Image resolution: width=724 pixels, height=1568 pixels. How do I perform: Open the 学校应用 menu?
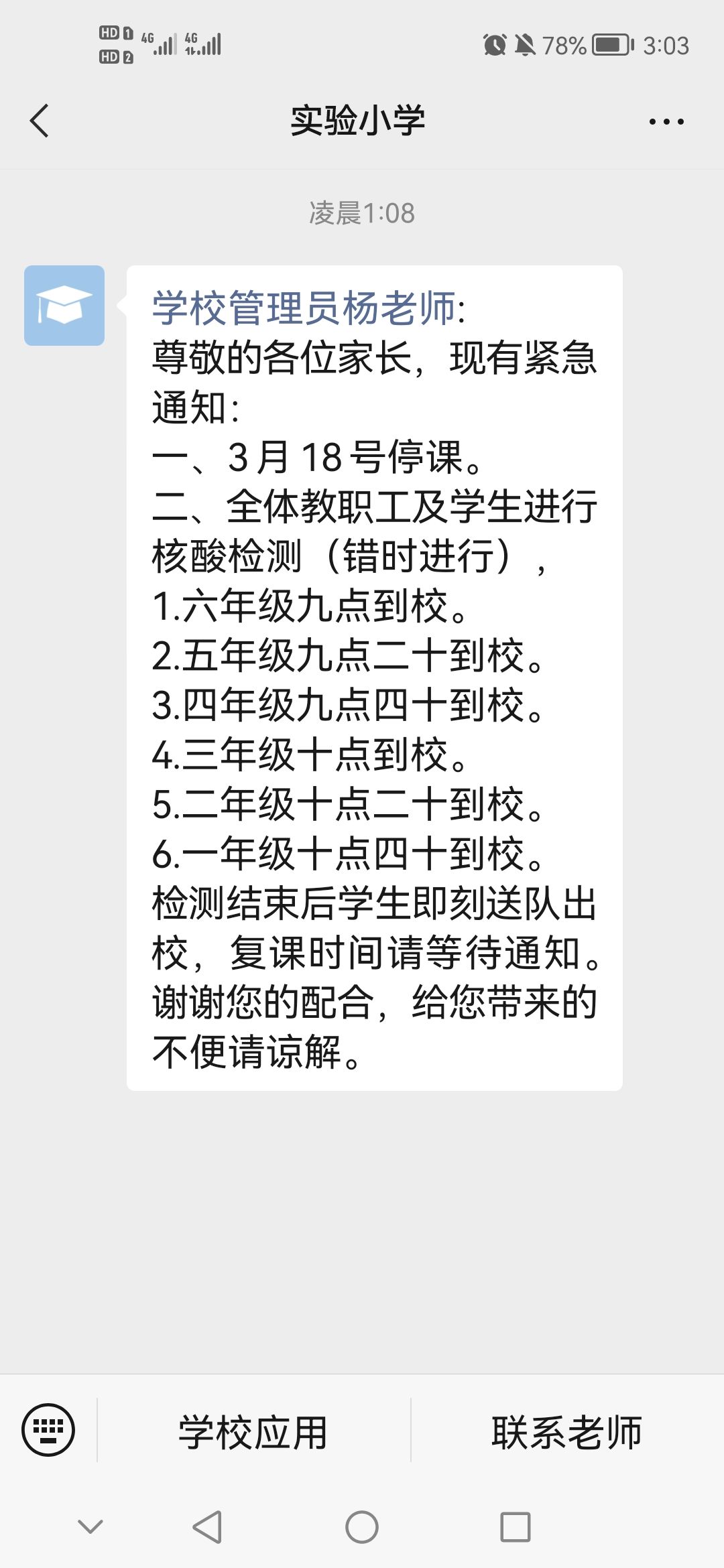pyautogui.click(x=253, y=1431)
